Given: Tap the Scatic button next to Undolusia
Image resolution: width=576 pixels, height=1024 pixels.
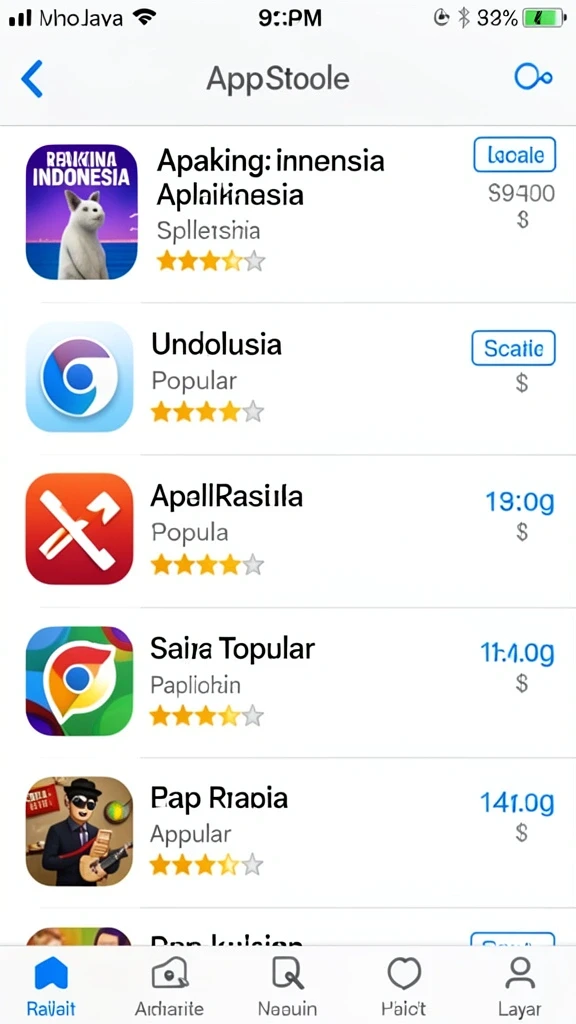Looking at the screenshot, I should (513, 348).
